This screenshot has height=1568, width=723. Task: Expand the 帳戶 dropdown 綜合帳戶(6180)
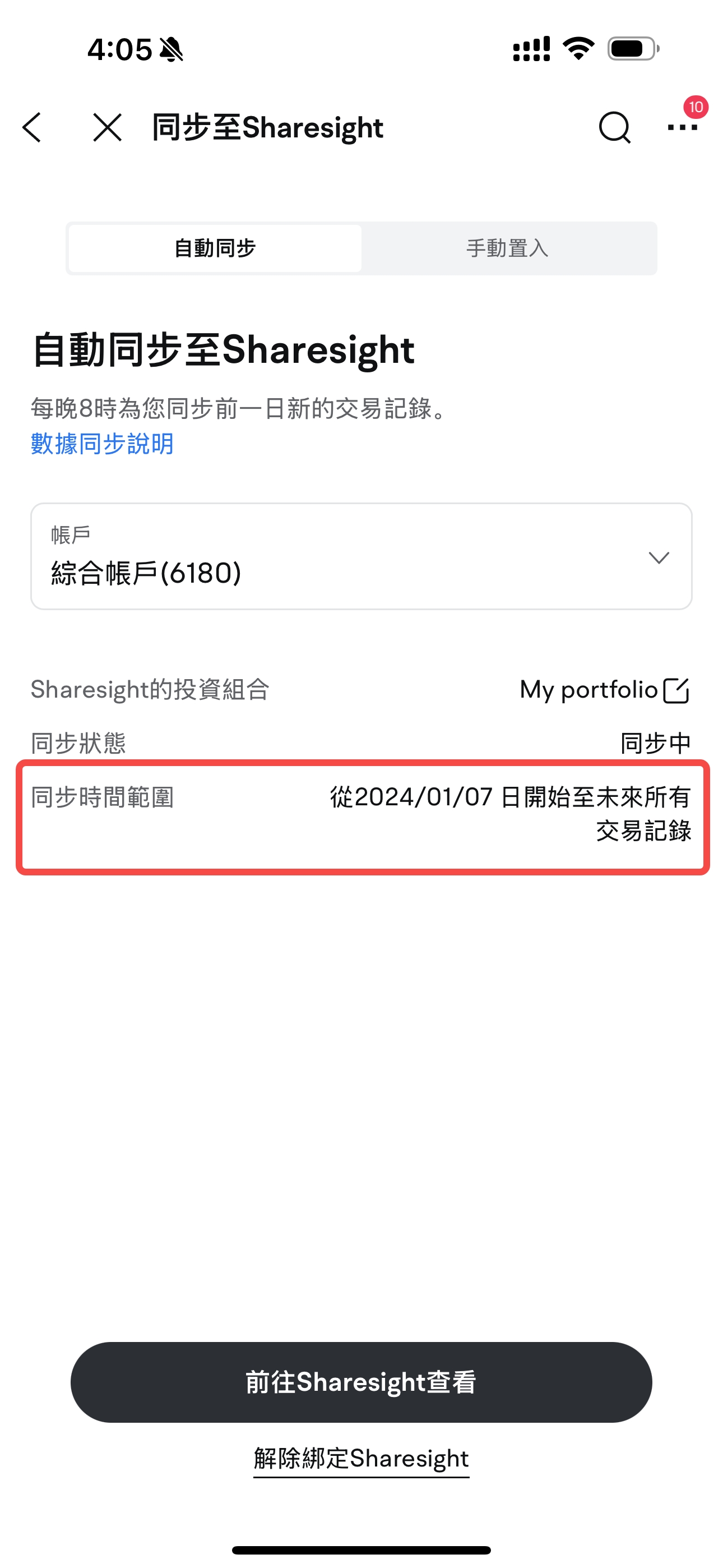361,556
